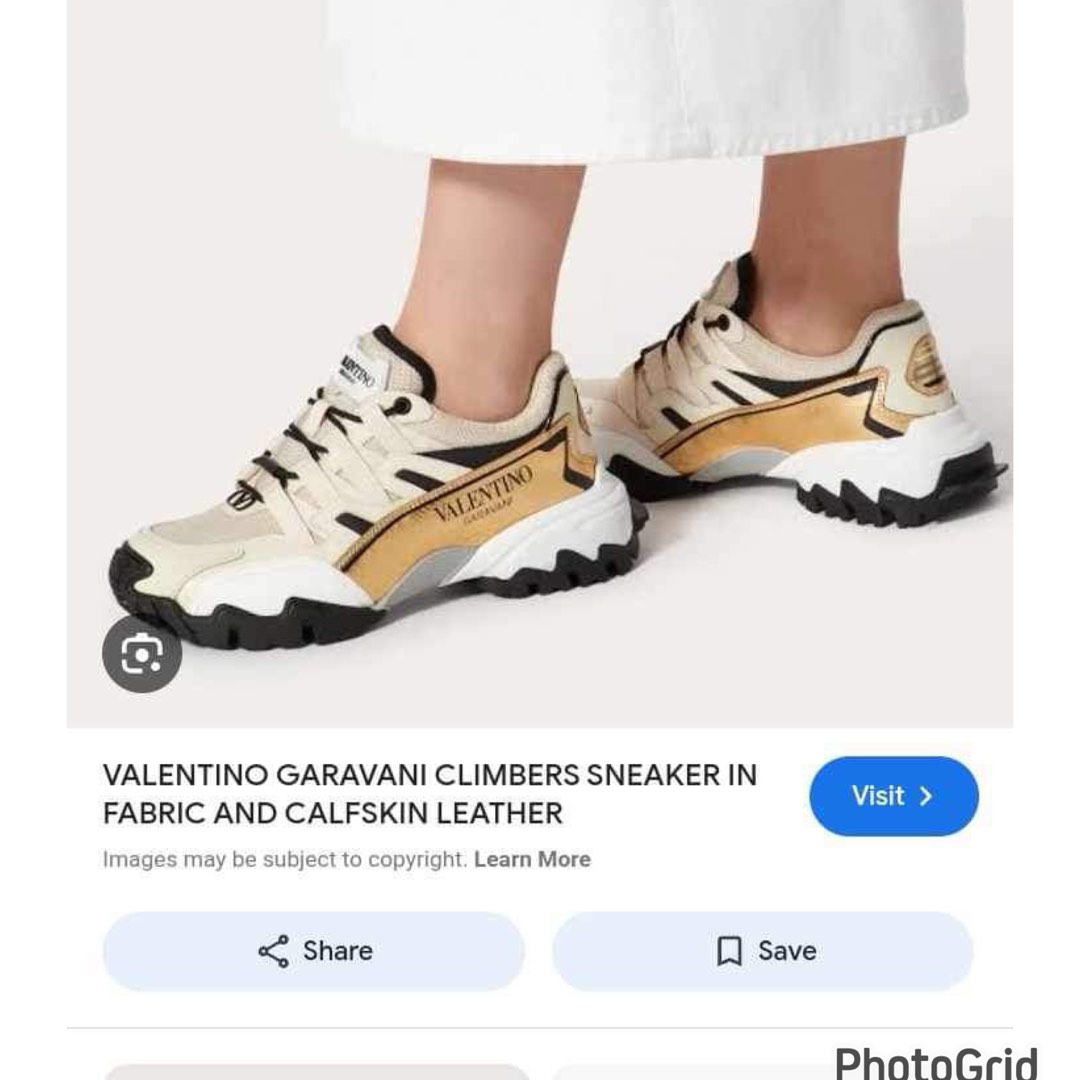Screen dimensions: 1080x1080
Task: Visit the Valentino Garavani sneaker page
Action: (893, 796)
